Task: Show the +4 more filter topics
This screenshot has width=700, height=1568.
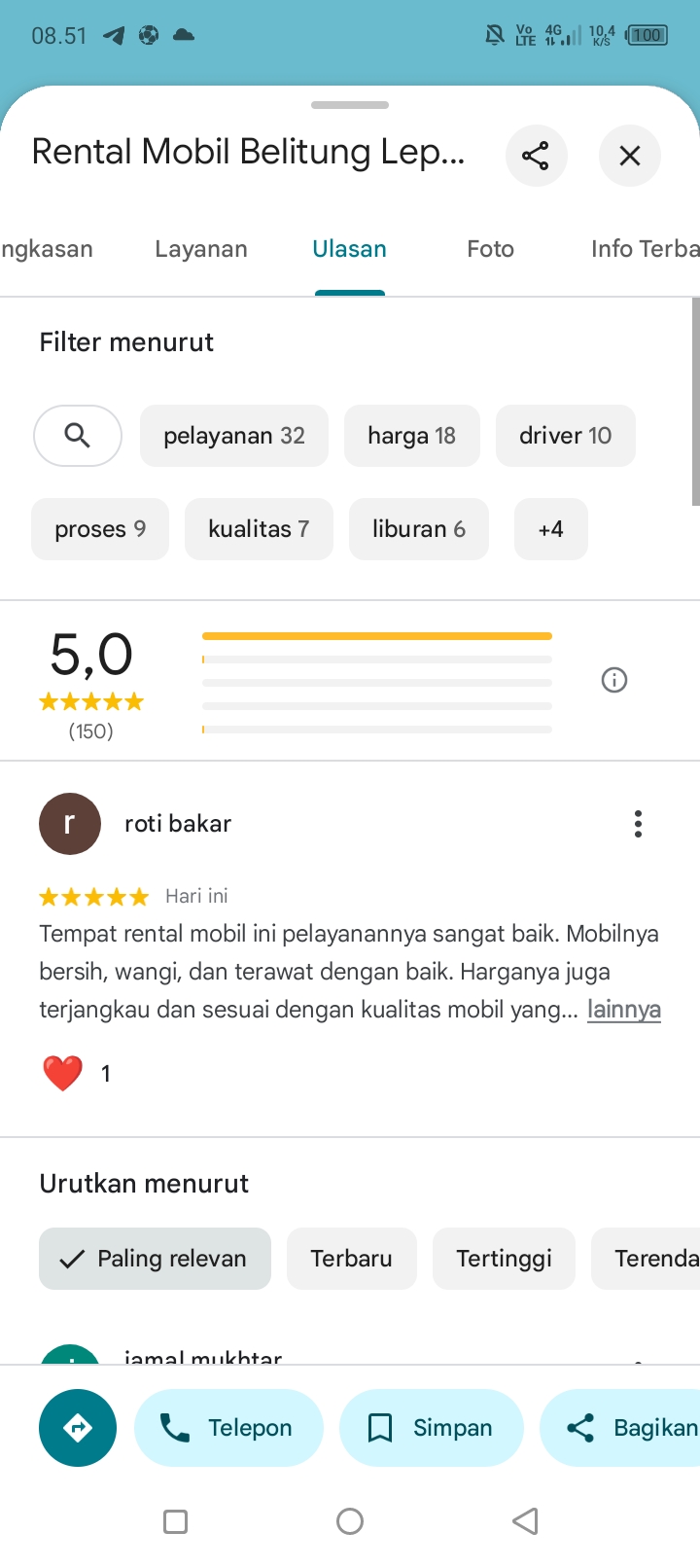Action: click(551, 529)
